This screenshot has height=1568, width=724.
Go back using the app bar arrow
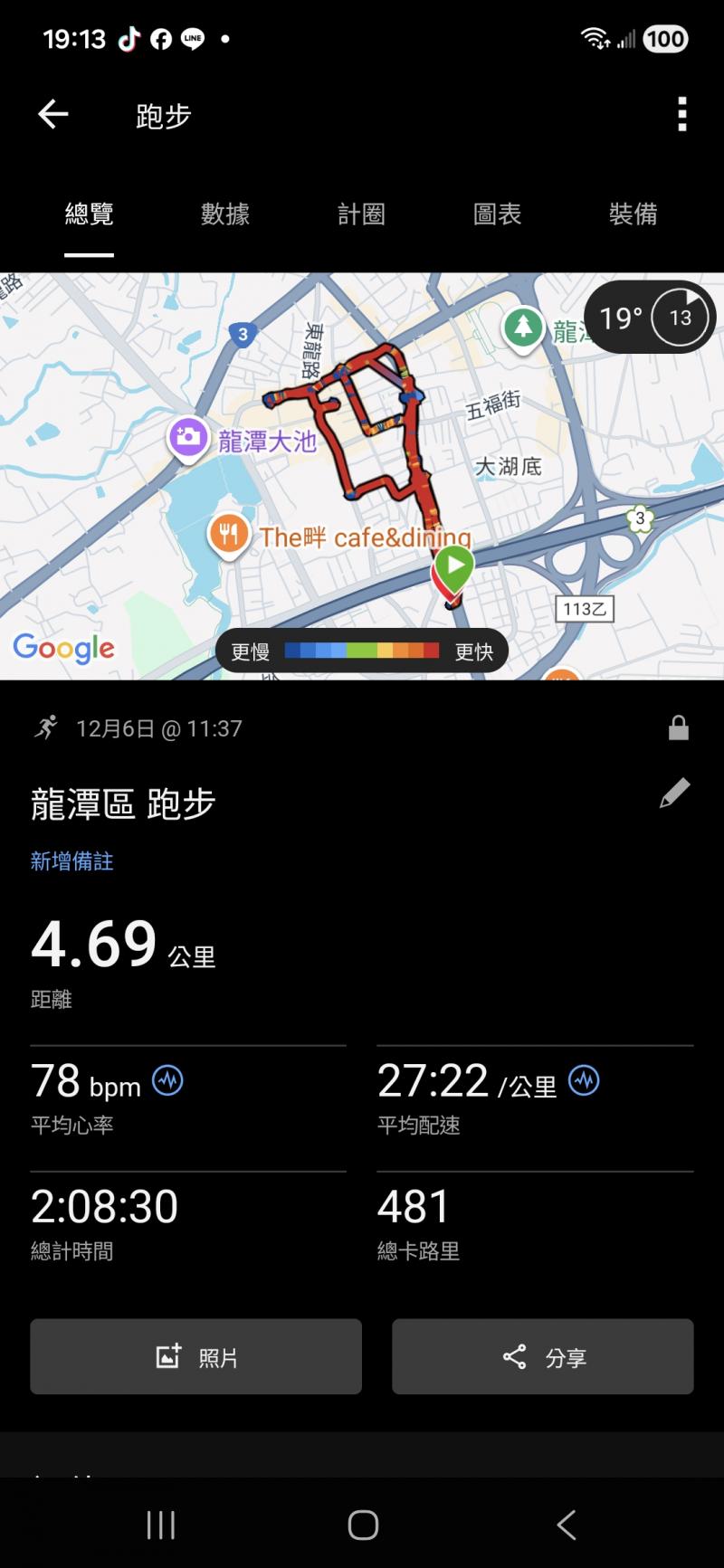coord(53,115)
